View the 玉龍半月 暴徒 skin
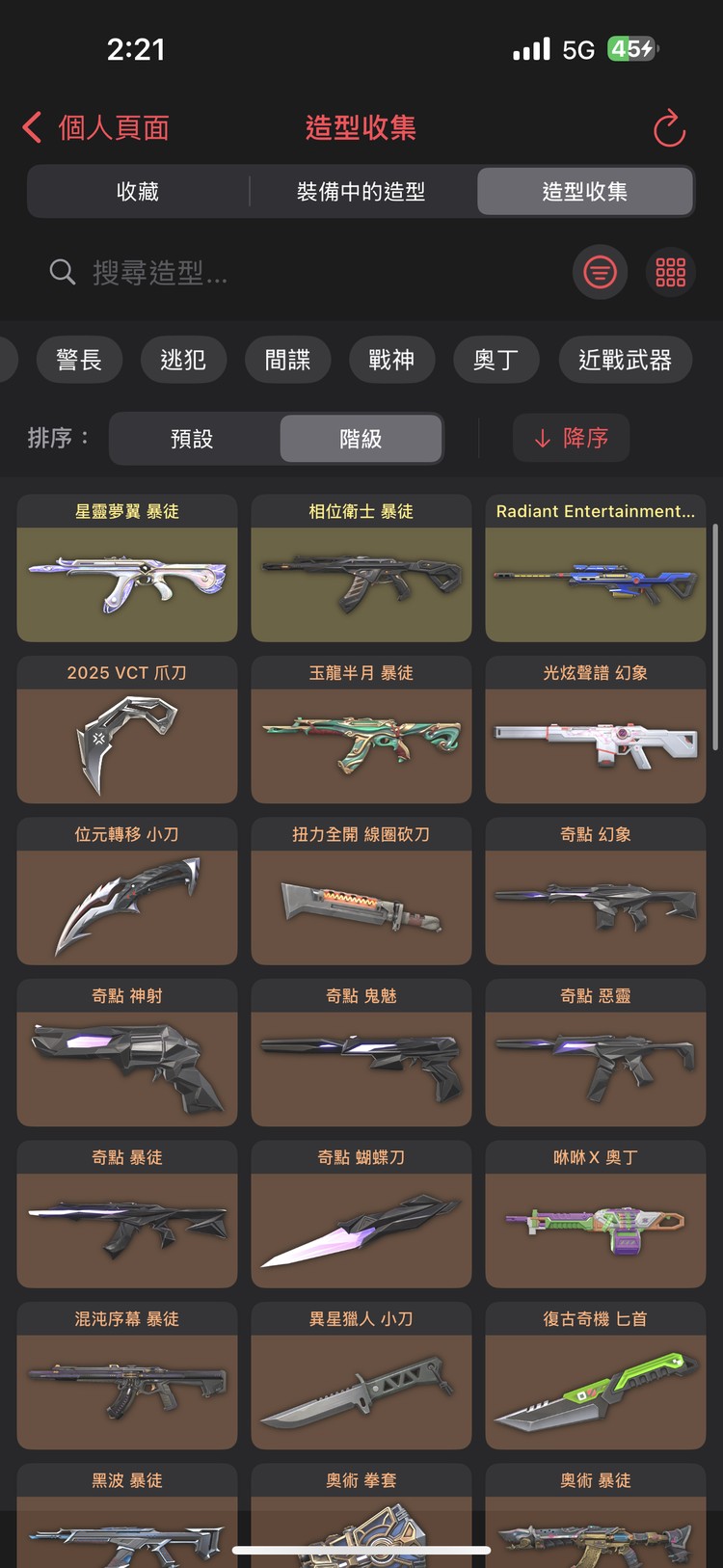Image resolution: width=723 pixels, height=1568 pixels. pos(361,730)
